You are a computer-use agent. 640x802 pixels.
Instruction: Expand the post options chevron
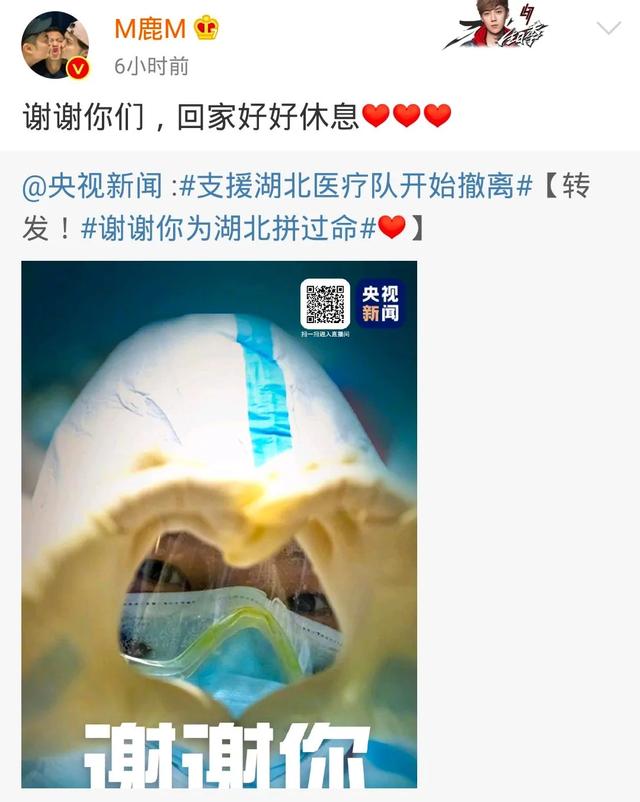point(608,28)
